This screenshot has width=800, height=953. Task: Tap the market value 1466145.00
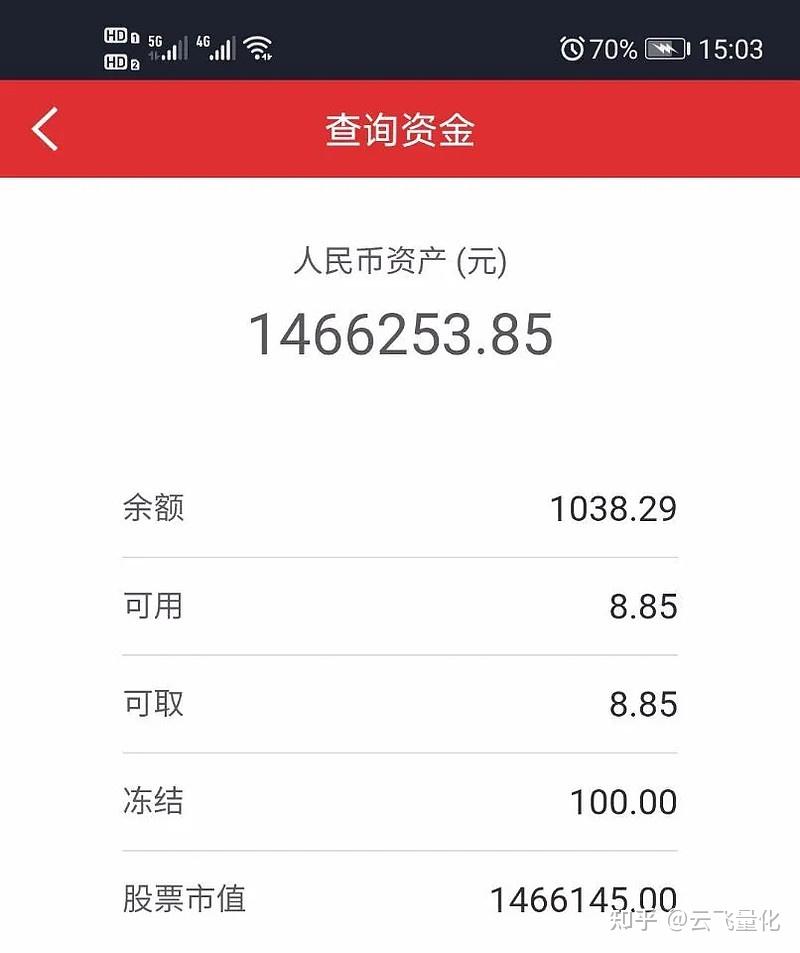coord(585,899)
